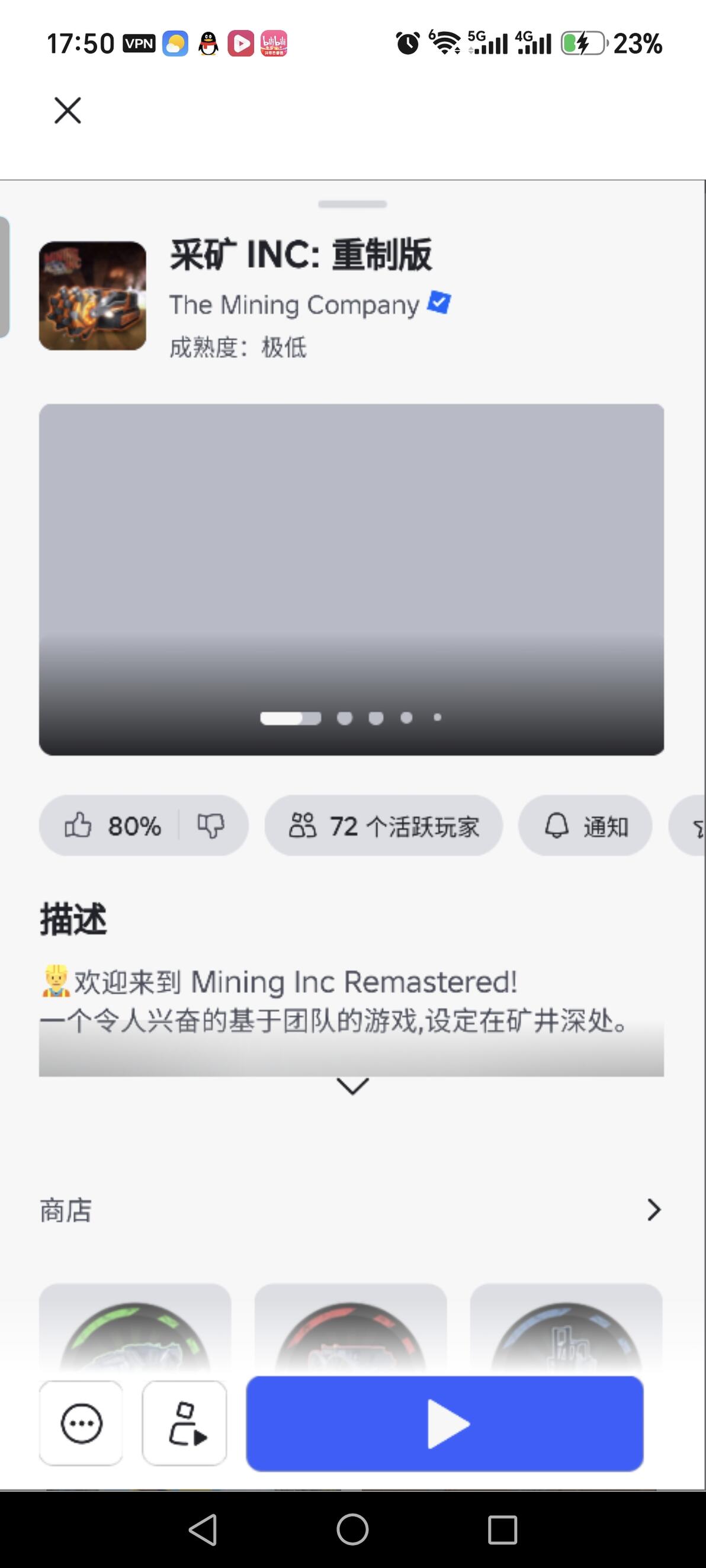Open the game preview media carousel
Viewport: 706px width, 1568px height.
tap(351, 579)
